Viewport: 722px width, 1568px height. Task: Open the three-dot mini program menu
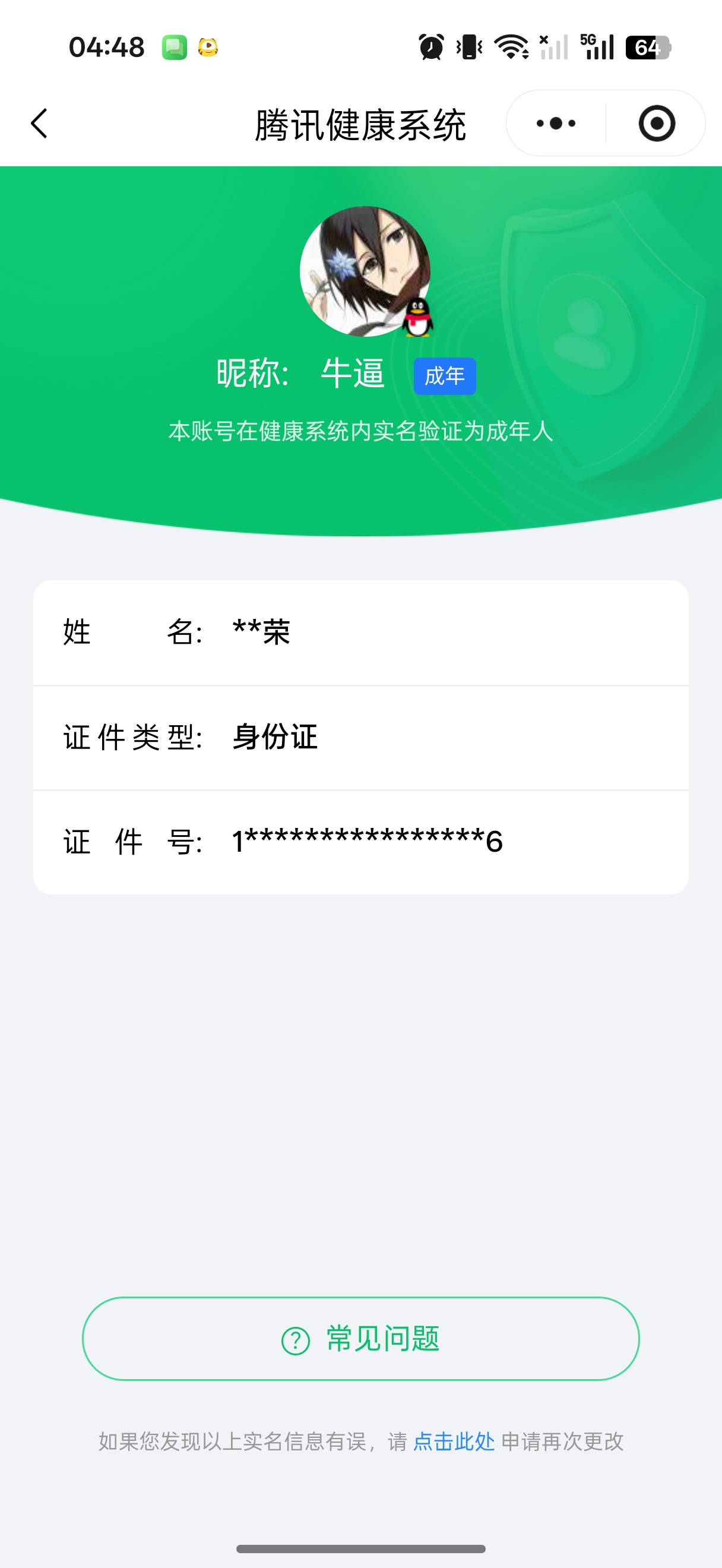(555, 124)
